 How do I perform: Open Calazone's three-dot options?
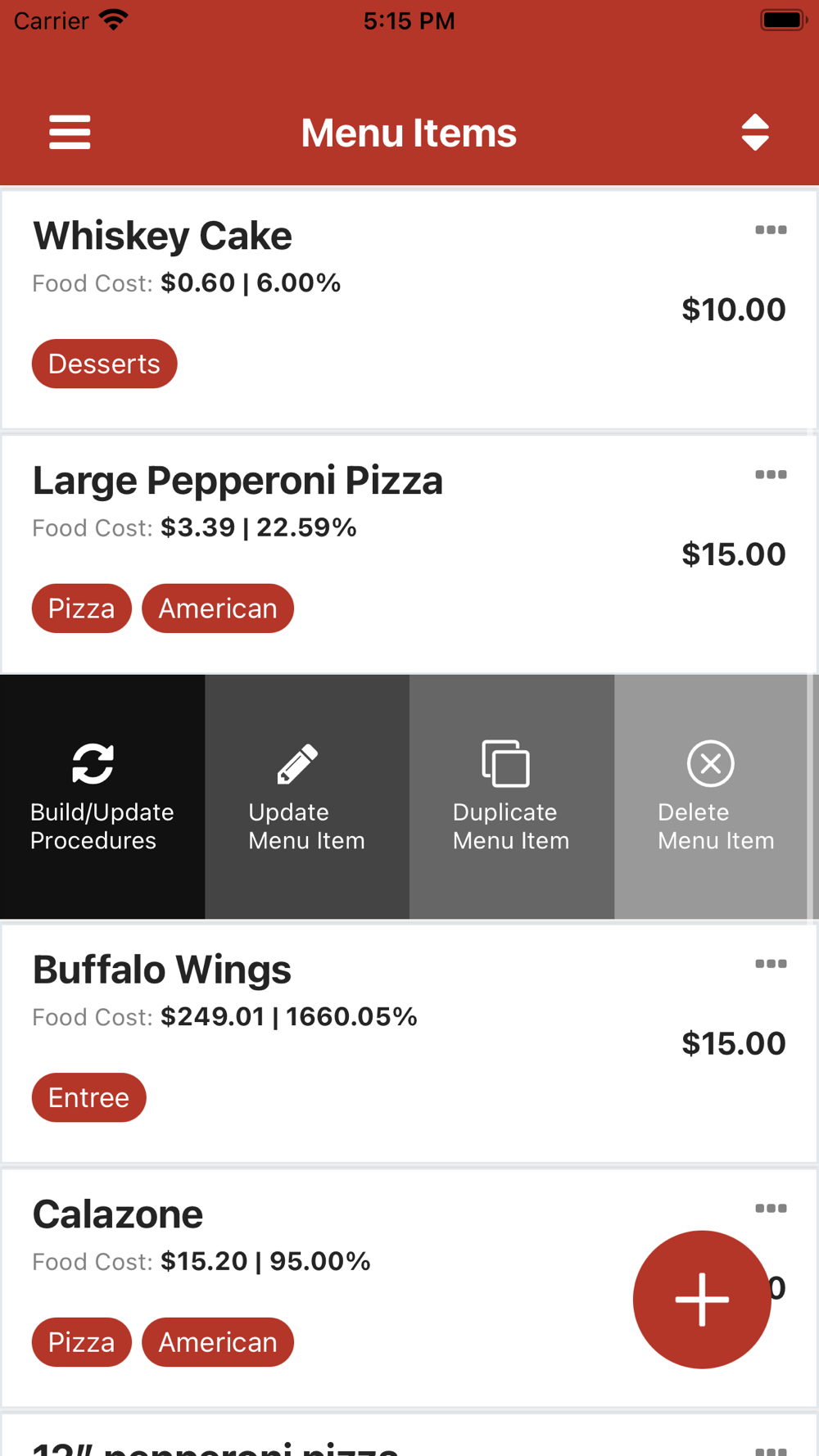tap(771, 1209)
